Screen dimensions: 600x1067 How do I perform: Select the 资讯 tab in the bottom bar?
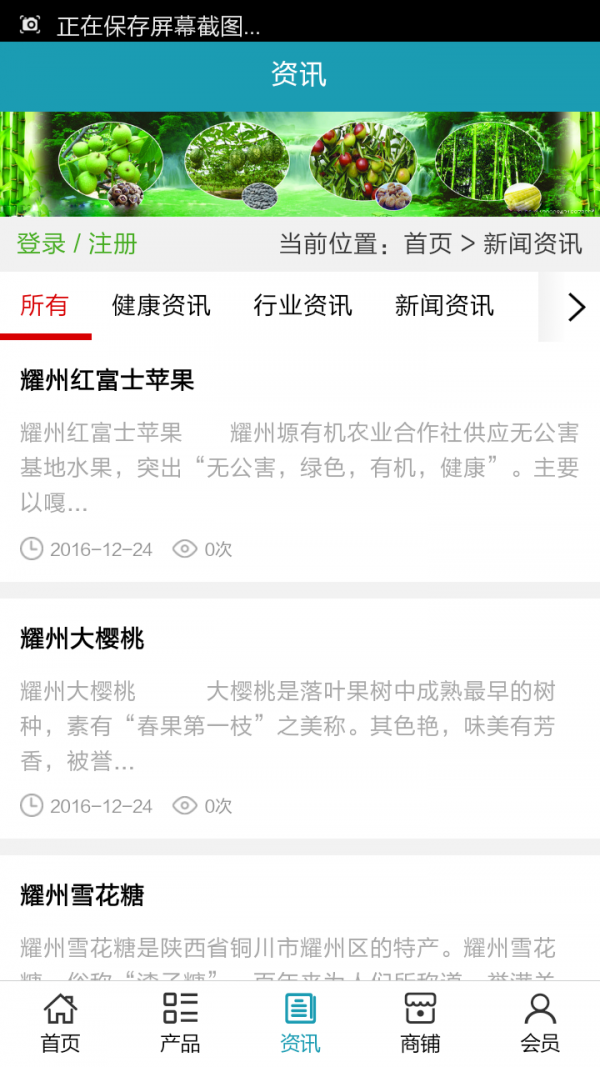tap(300, 1023)
